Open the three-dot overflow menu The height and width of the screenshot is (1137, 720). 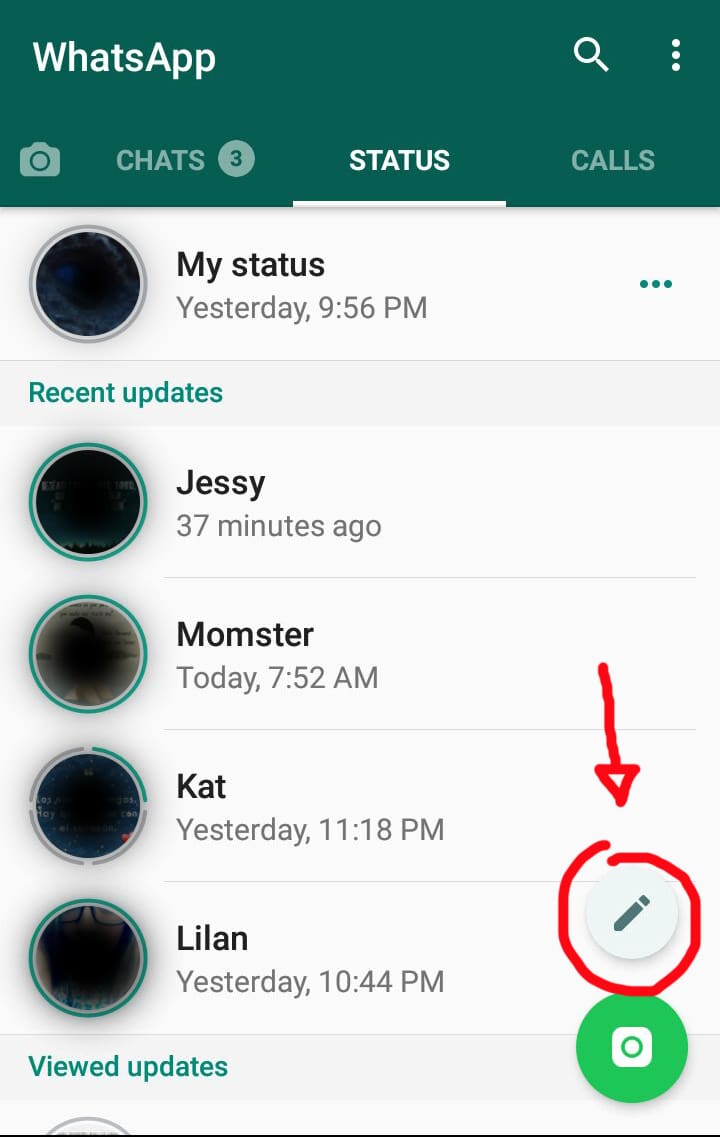[676, 56]
